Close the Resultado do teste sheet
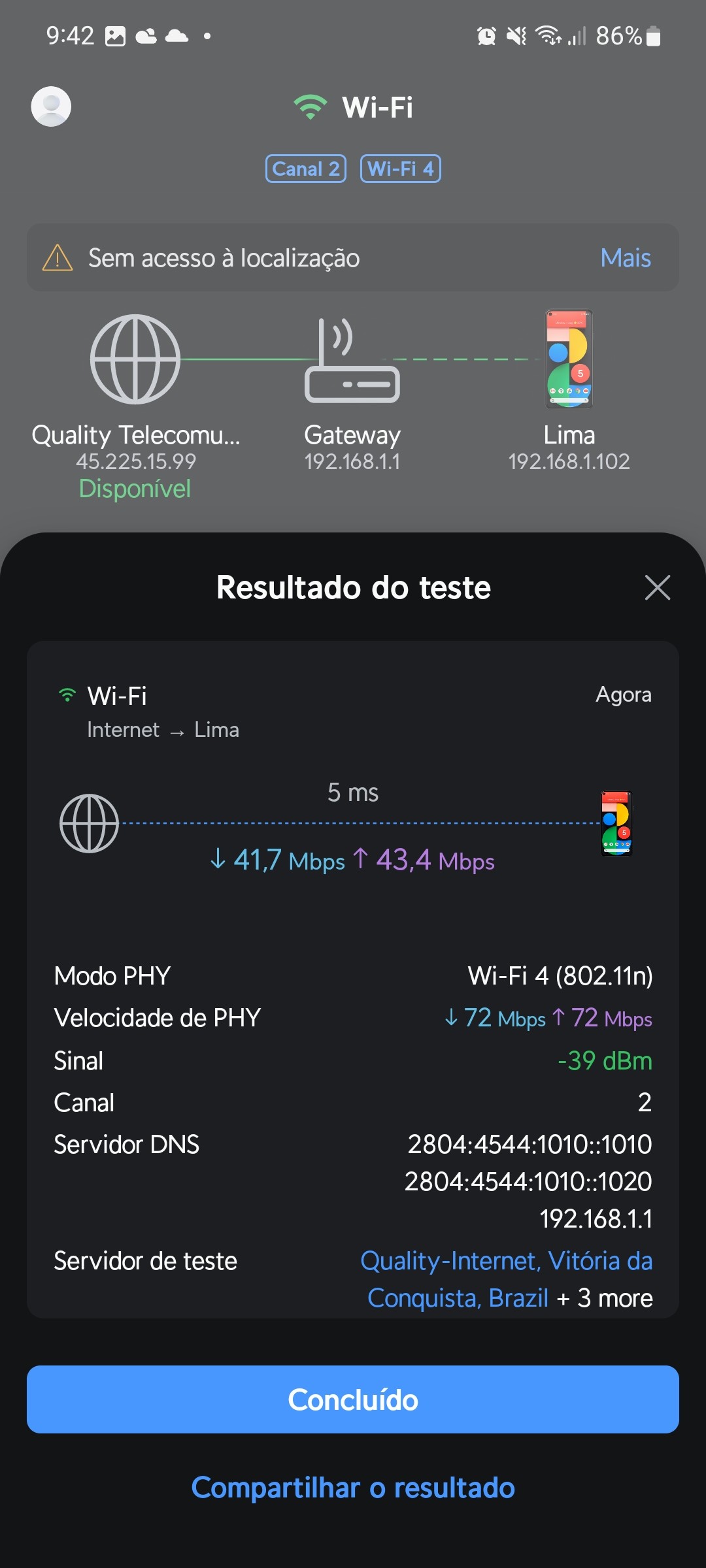The image size is (706, 1568). click(x=657, y=587)
